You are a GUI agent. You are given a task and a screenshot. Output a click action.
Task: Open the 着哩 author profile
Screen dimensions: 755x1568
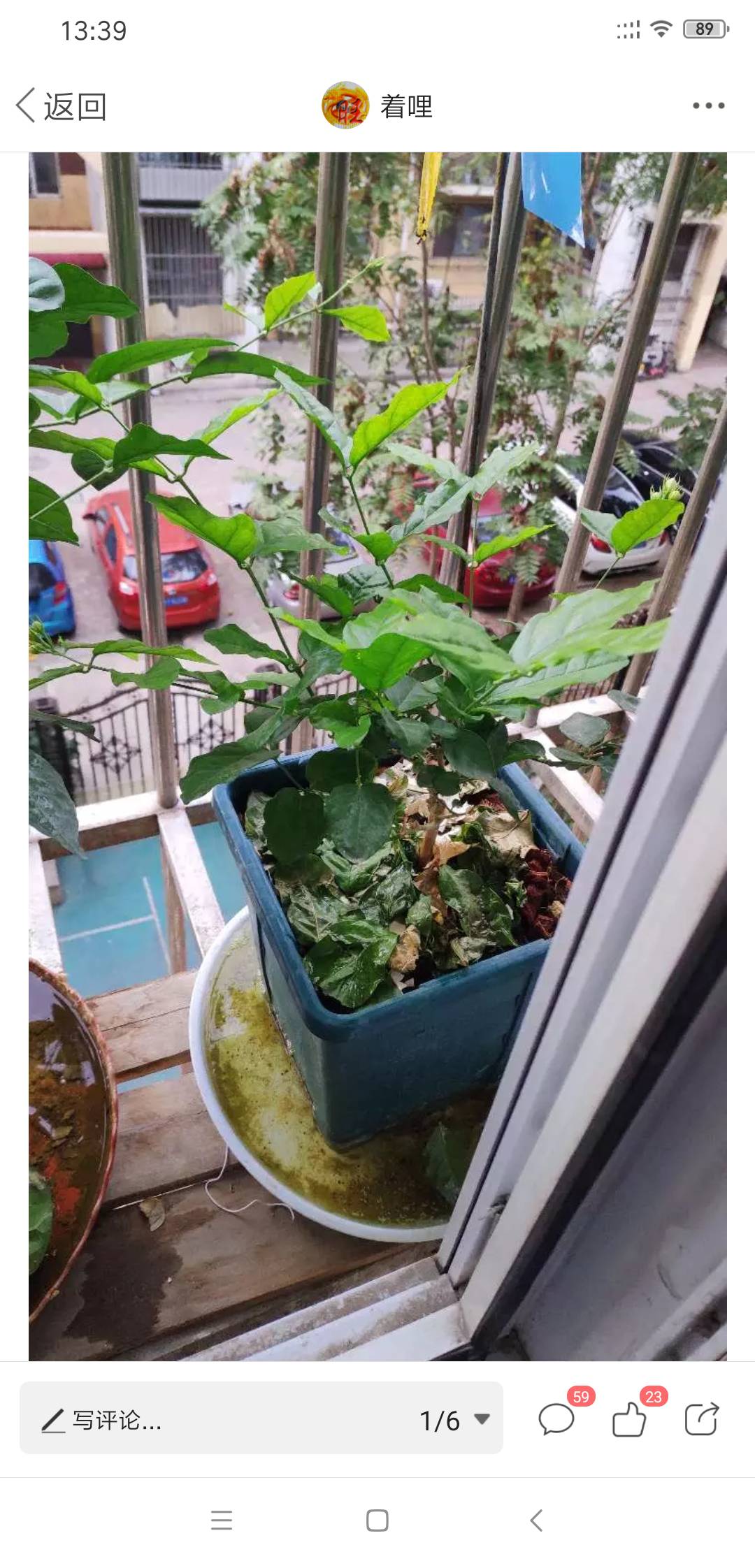tap(377, 106)
